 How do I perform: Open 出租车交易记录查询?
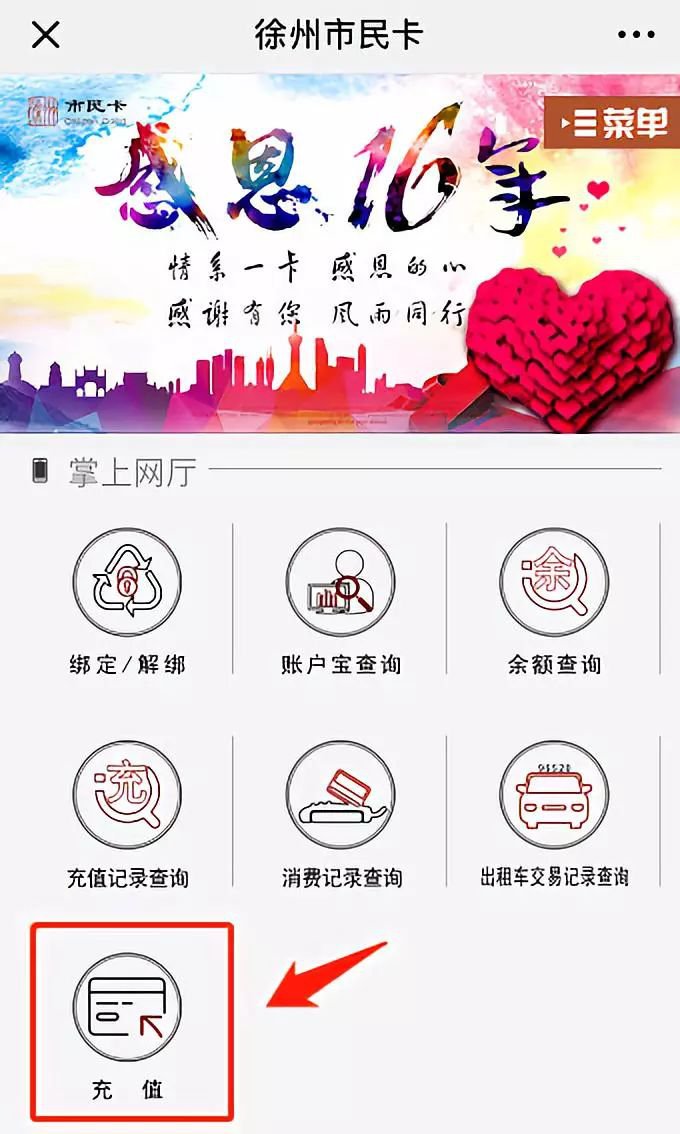pyautogui.click(x=553, y=814)
